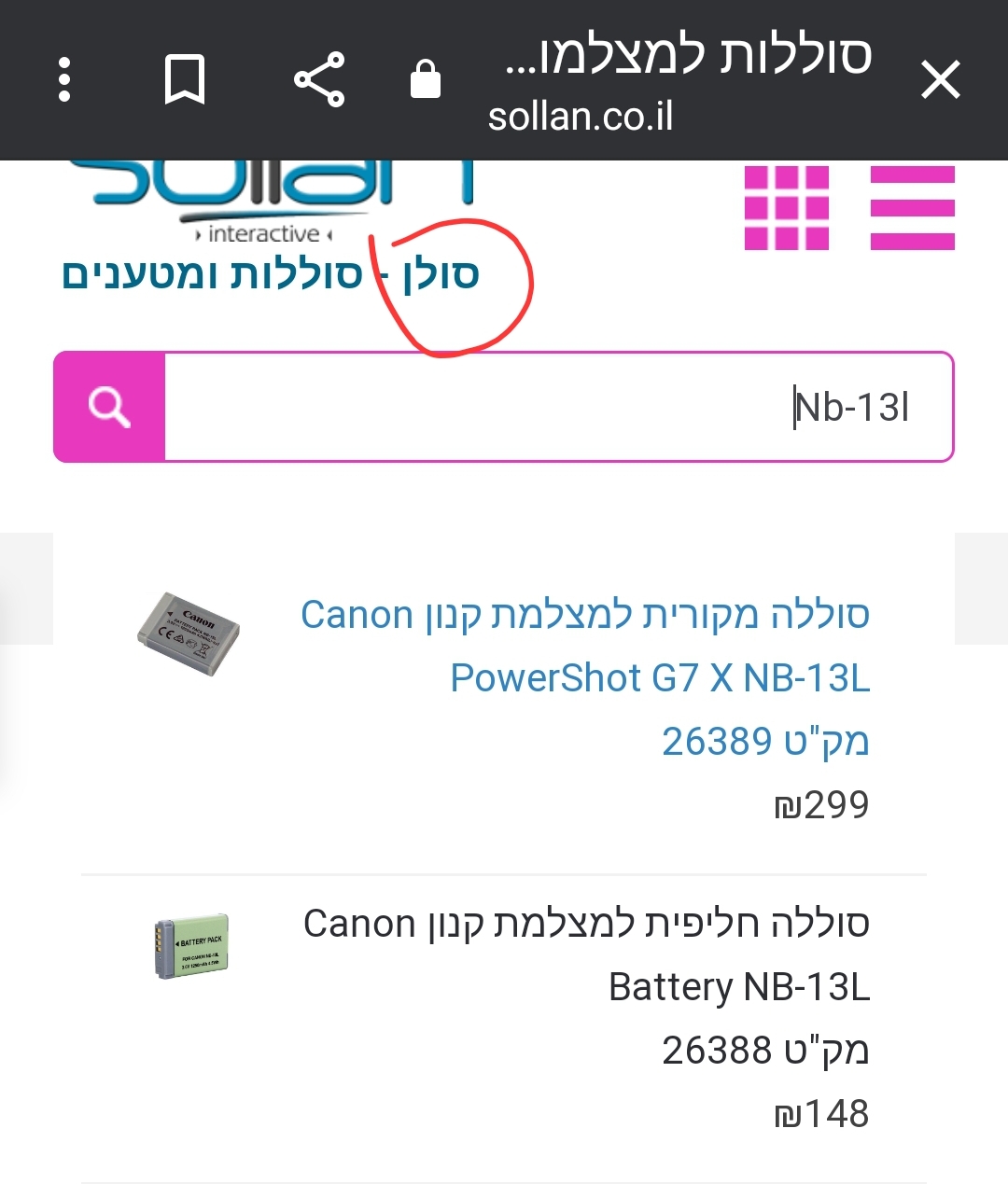Screen dimensions: 1008x1184
Task: Share the current page
Action: 320,79
